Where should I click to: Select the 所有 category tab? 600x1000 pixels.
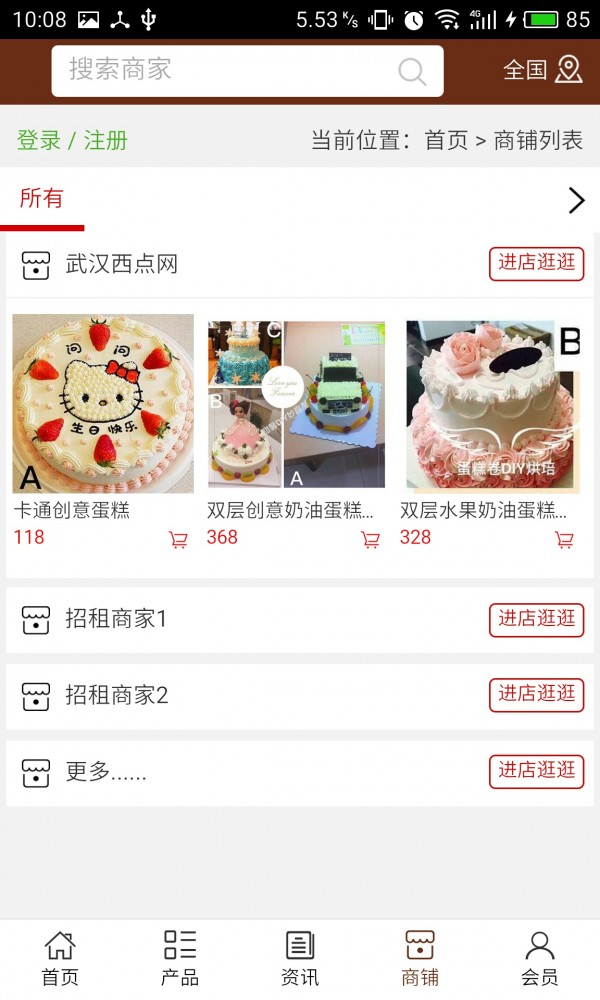pos(42,199)
